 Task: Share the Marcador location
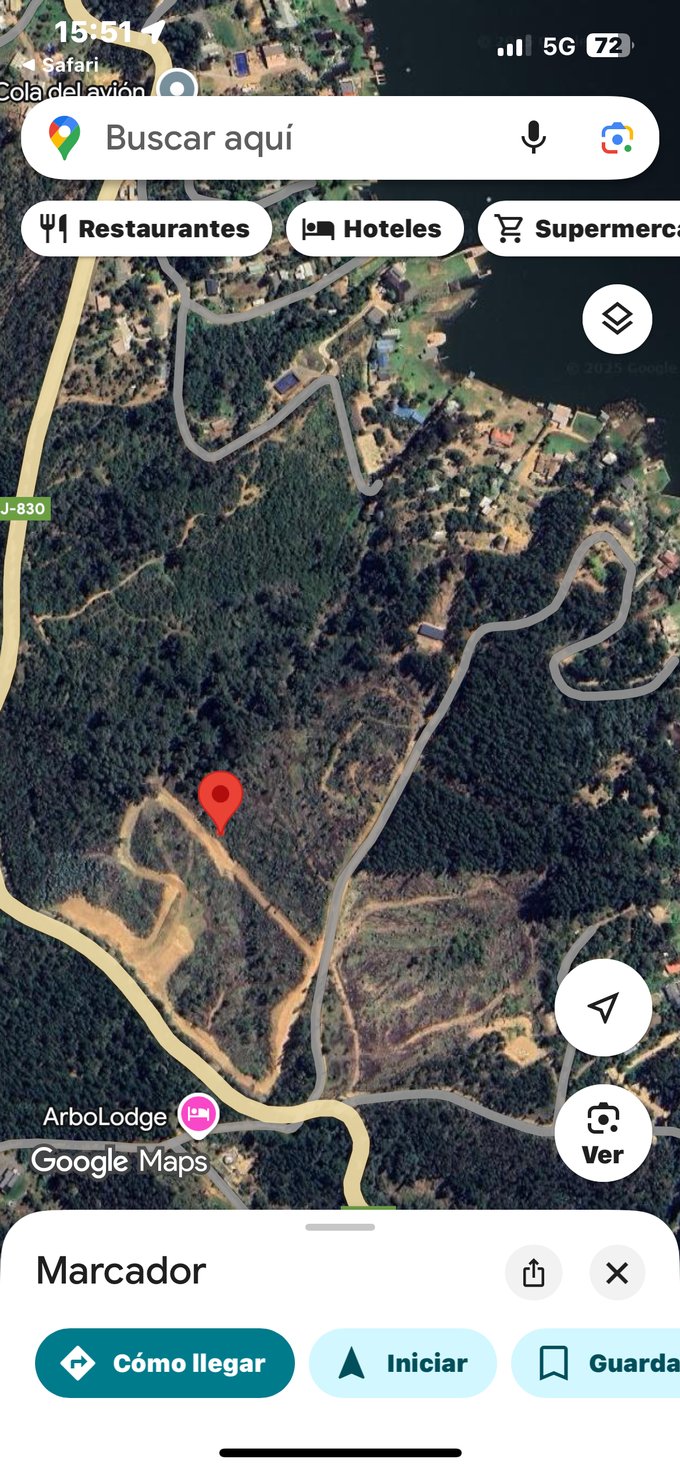click(x=534, y=1273)
